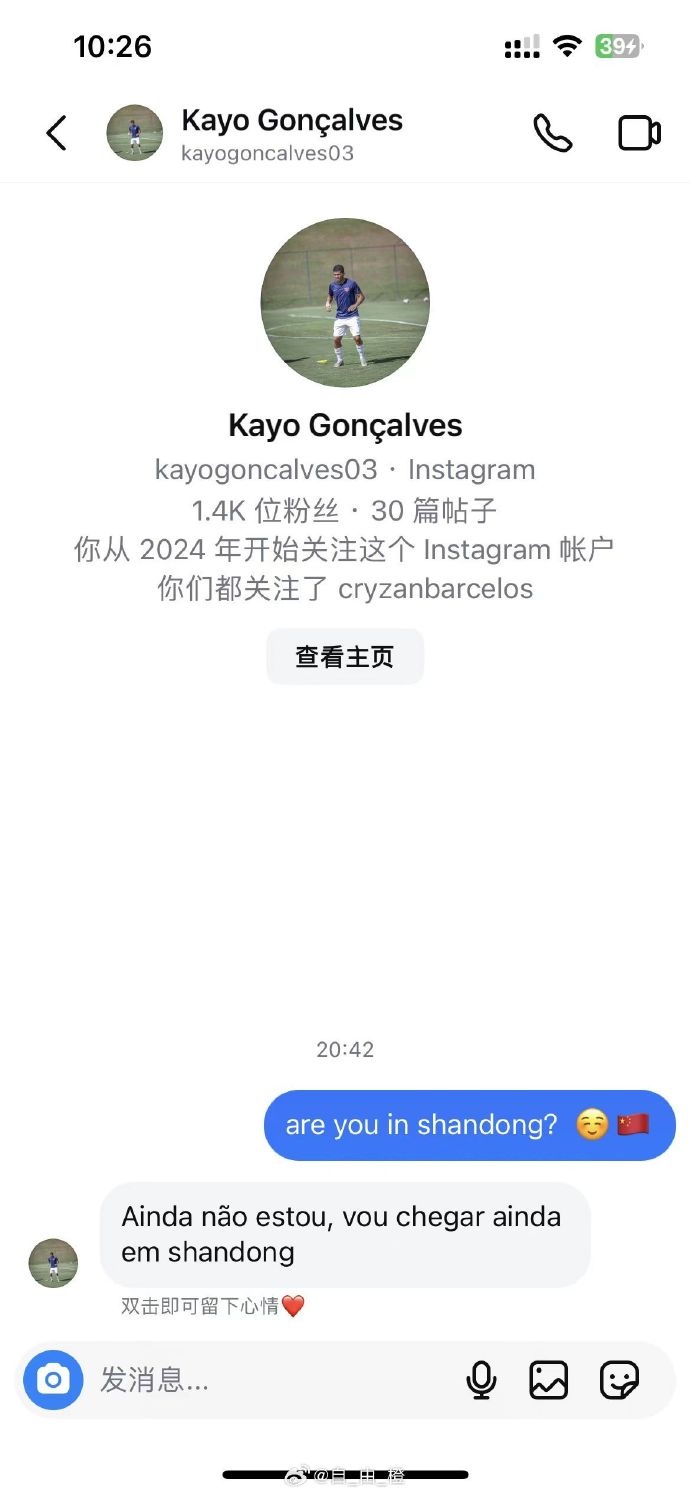Viewport: 690px width, 1493px height.
Task: Tap the small avatar beside the received message
Action: [x=53, y=1263]
